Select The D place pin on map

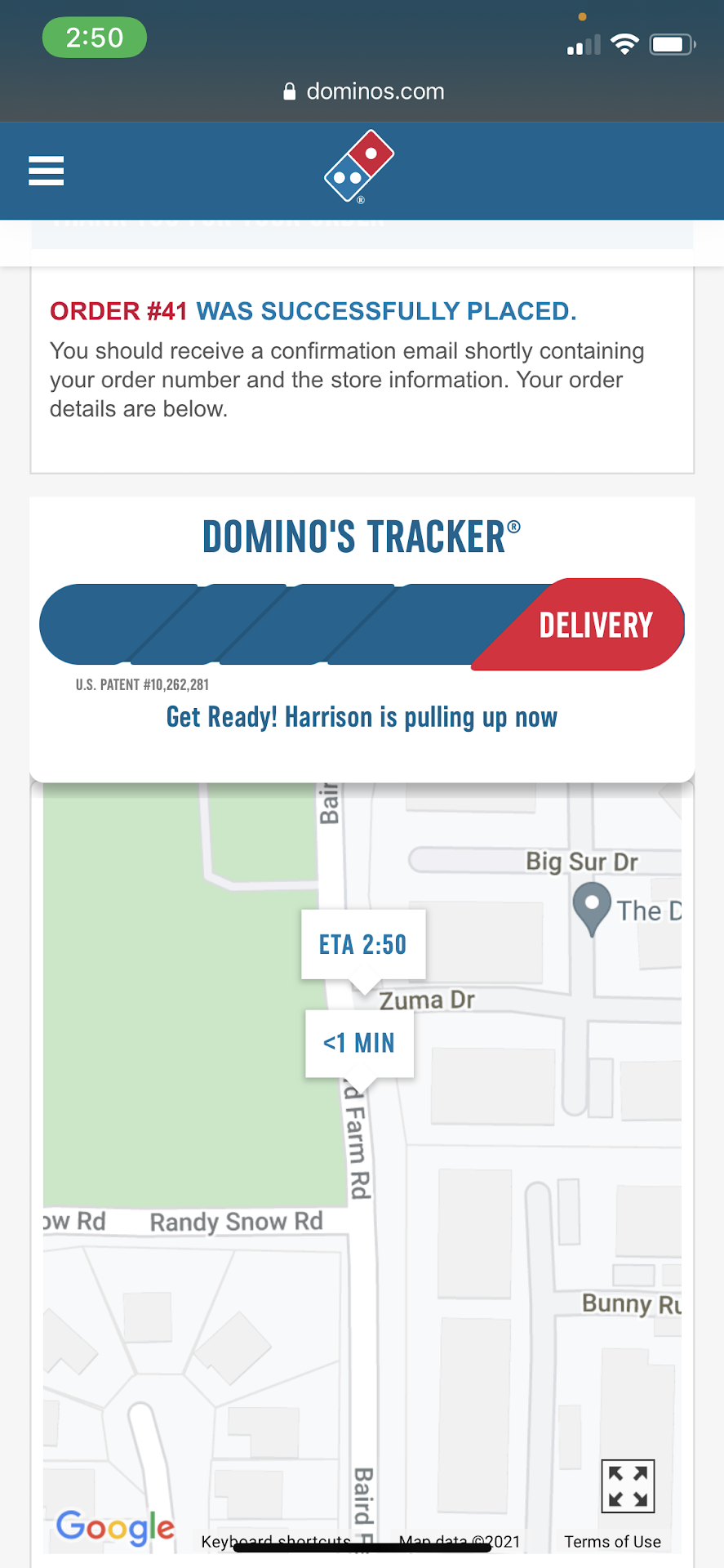(592, 906)
